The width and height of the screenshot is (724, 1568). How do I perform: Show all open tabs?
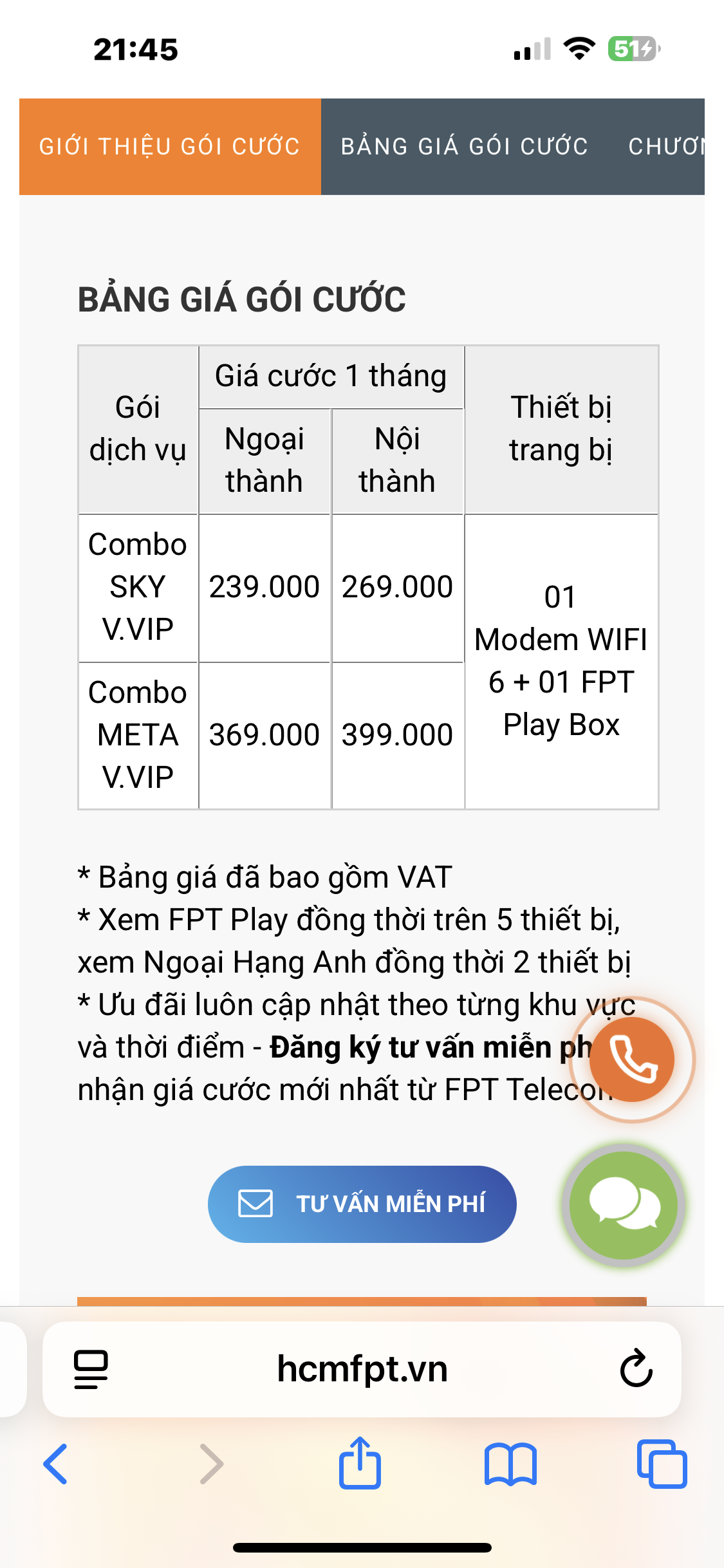click(x=662, y=1464)
